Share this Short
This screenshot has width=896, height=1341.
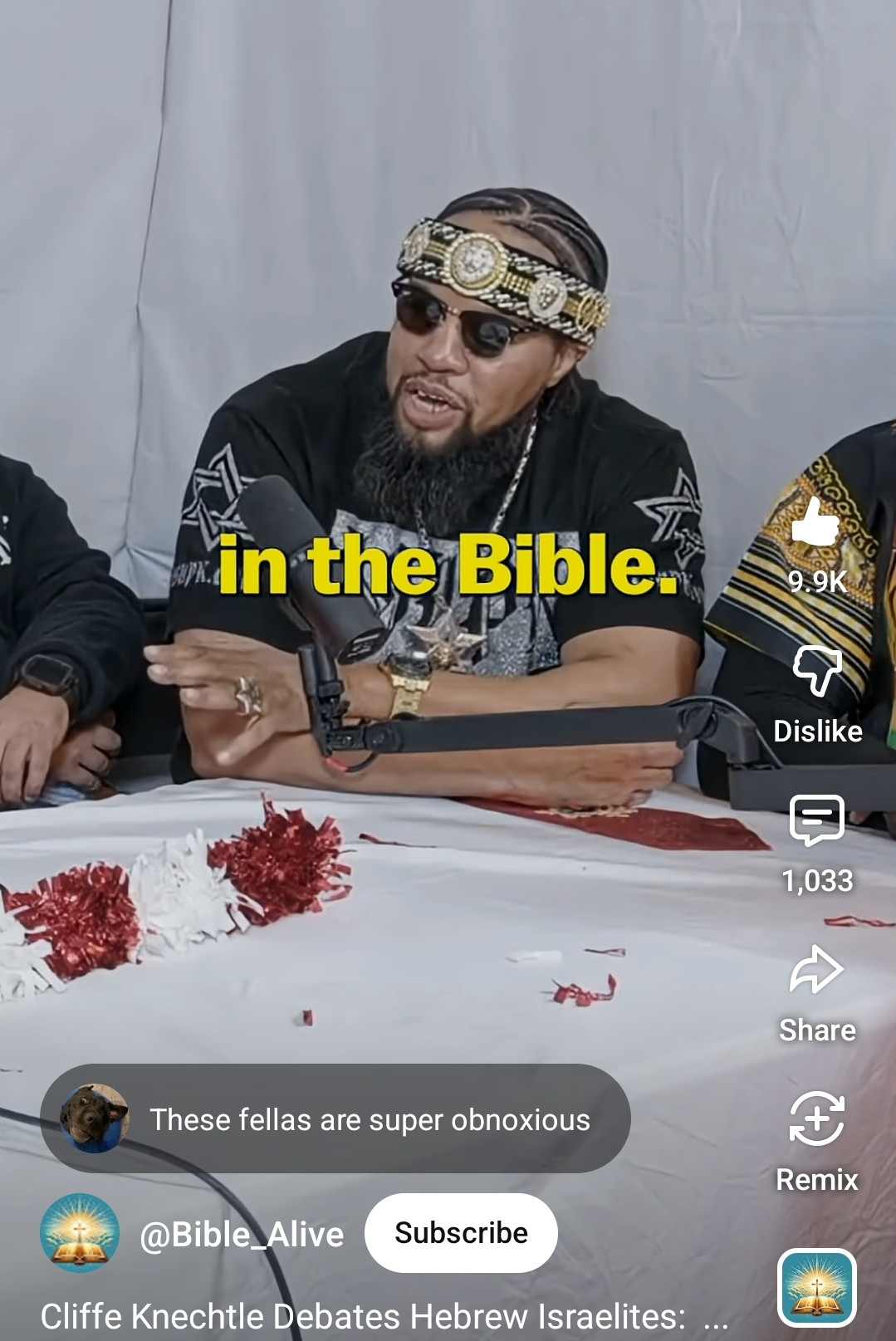click(816, 971)
